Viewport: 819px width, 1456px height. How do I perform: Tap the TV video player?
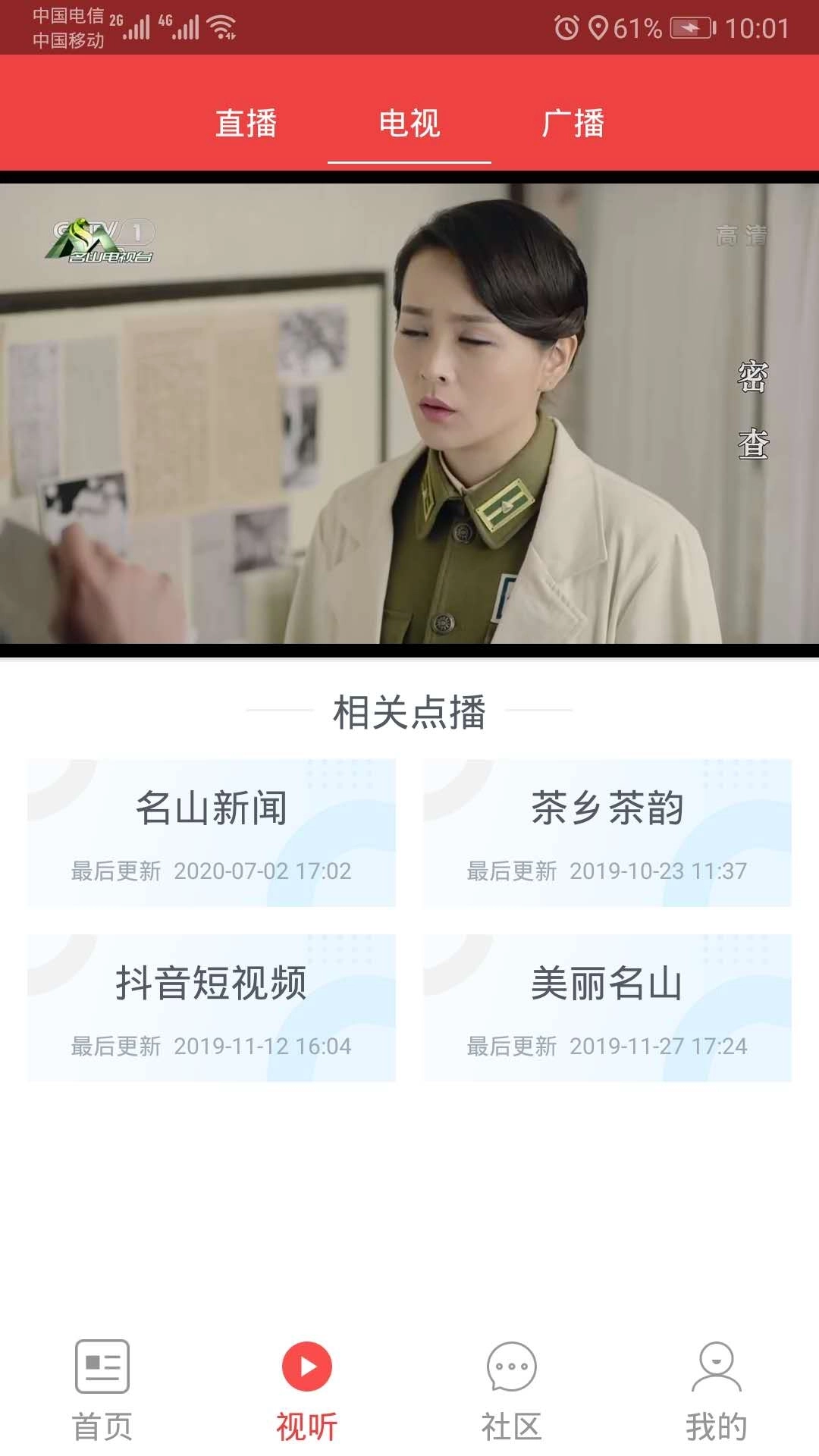pyautogui.click(x=409, y=413)
